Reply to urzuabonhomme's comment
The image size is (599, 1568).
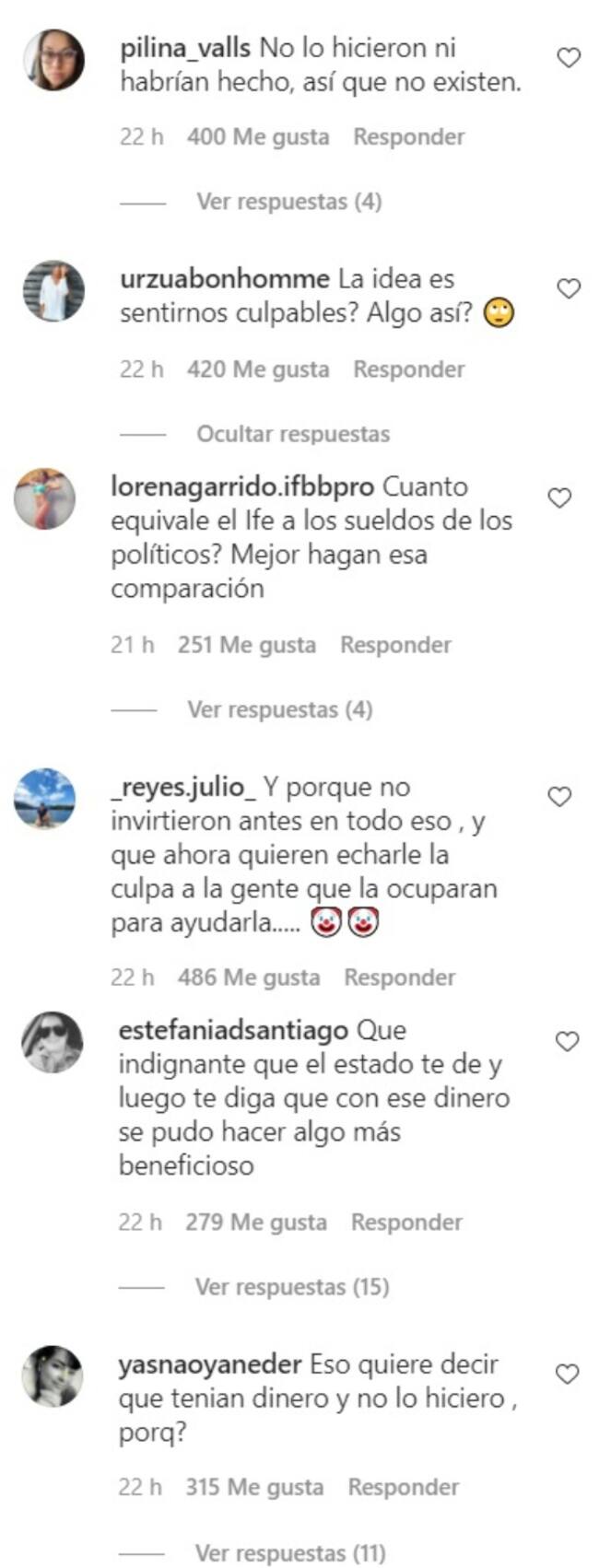click(x=408, y=369)
